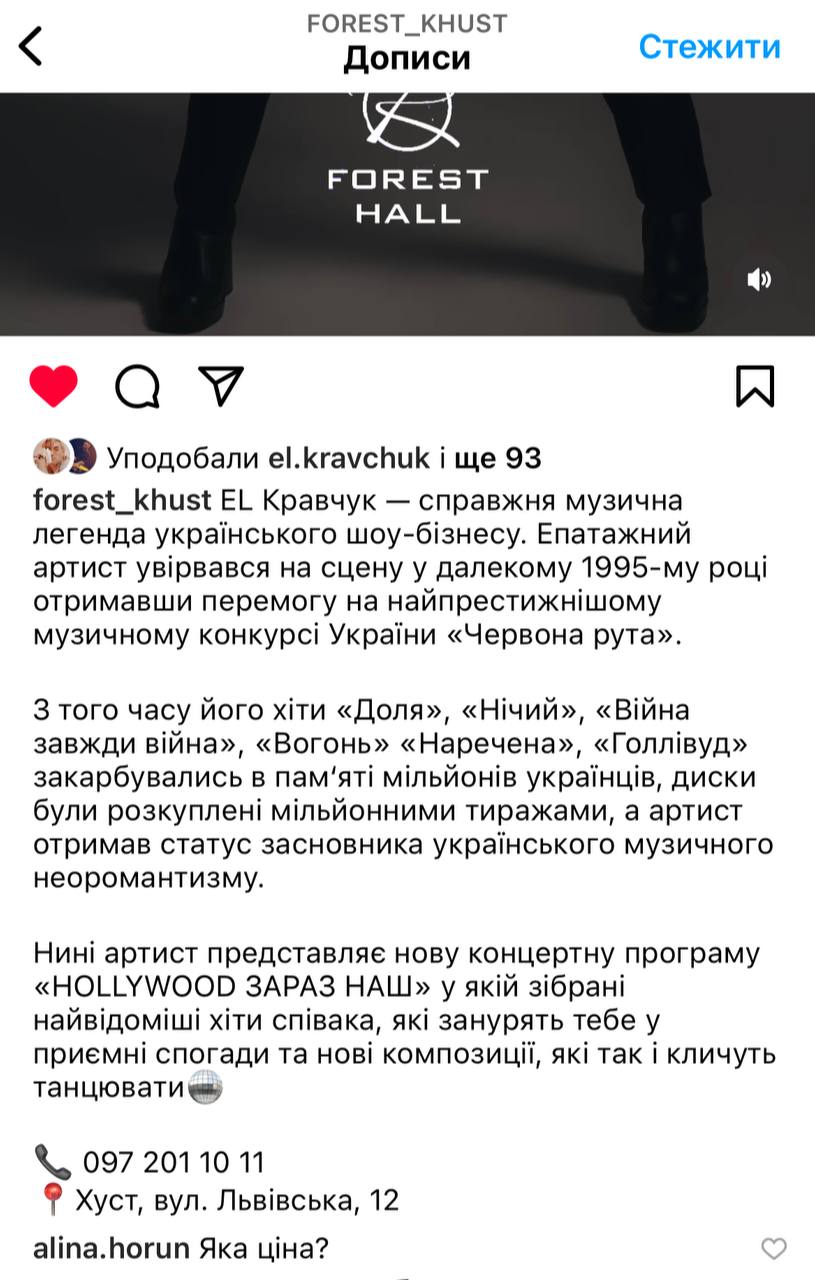Go back using the arrow
The height and width of the screenshot is (1280, 815).
click(x=32, y=46)
